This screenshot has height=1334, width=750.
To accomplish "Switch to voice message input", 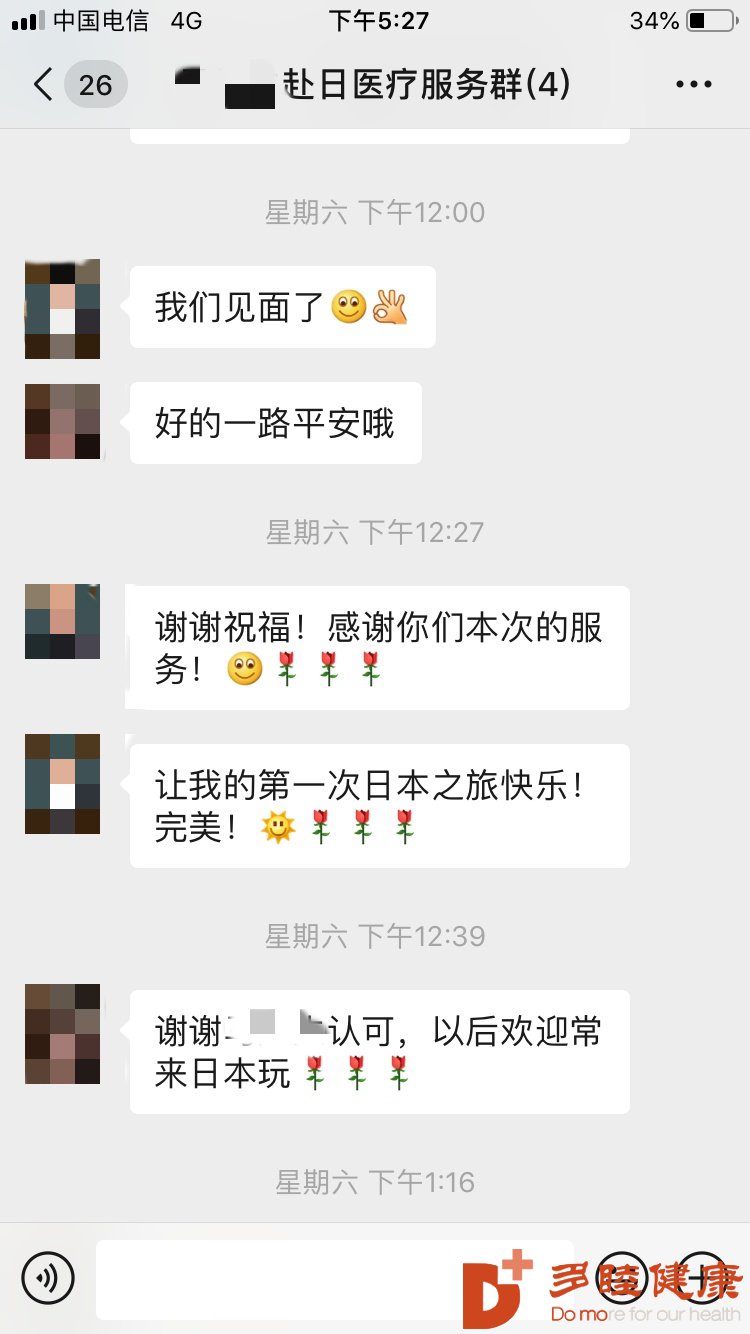I will point(48,1277).
